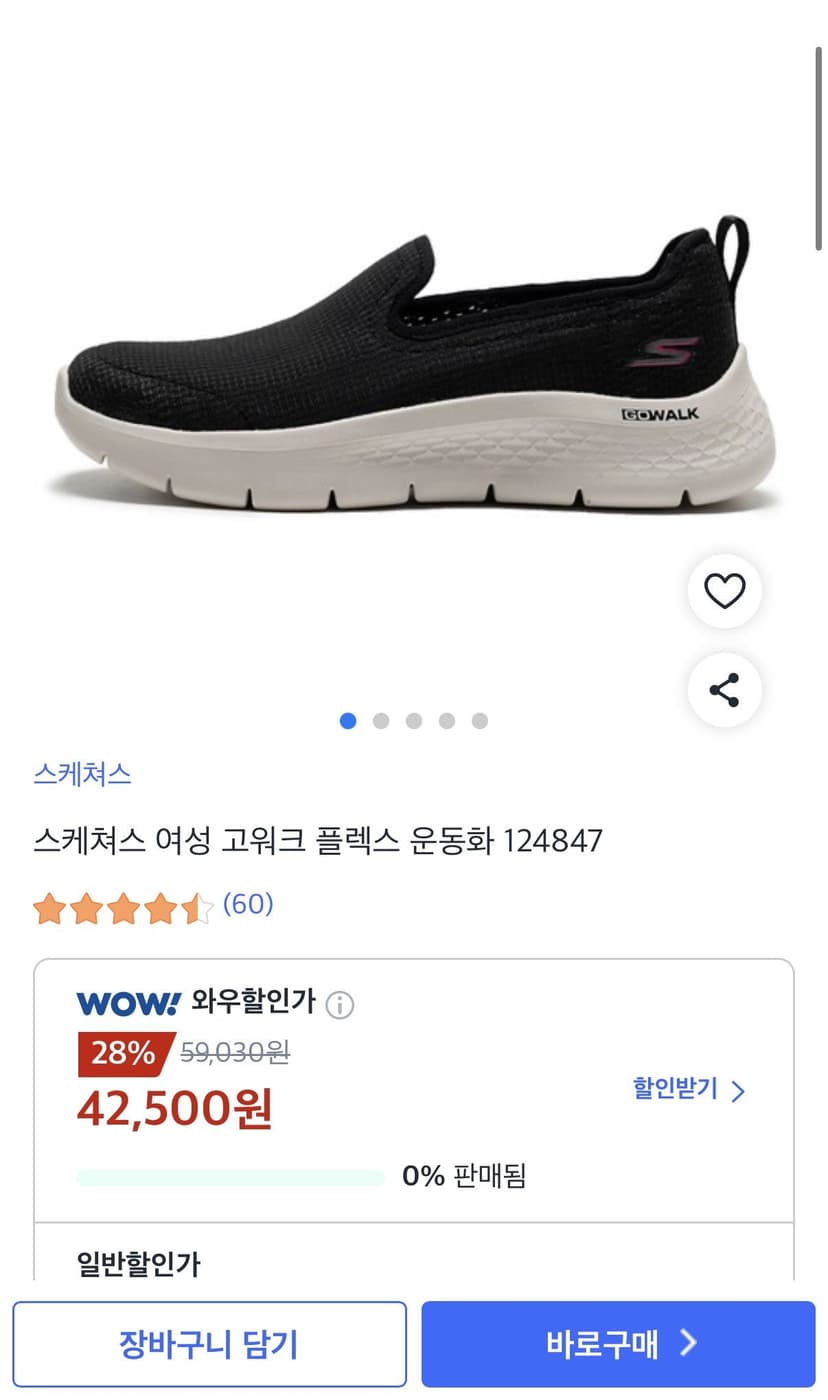
Task: View the 60 product reviews
Action: 247,905
